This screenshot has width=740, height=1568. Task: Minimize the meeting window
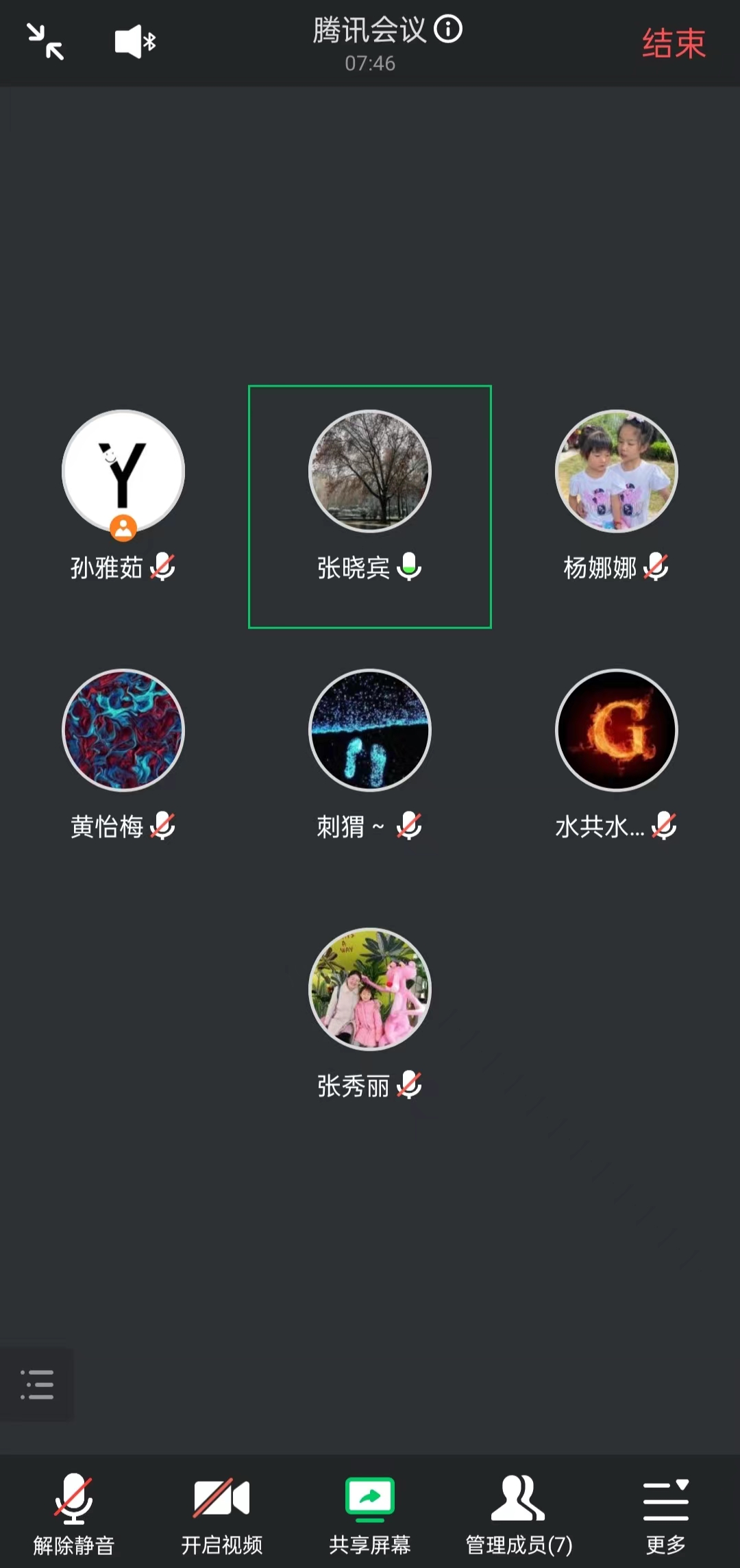point(45,42)
